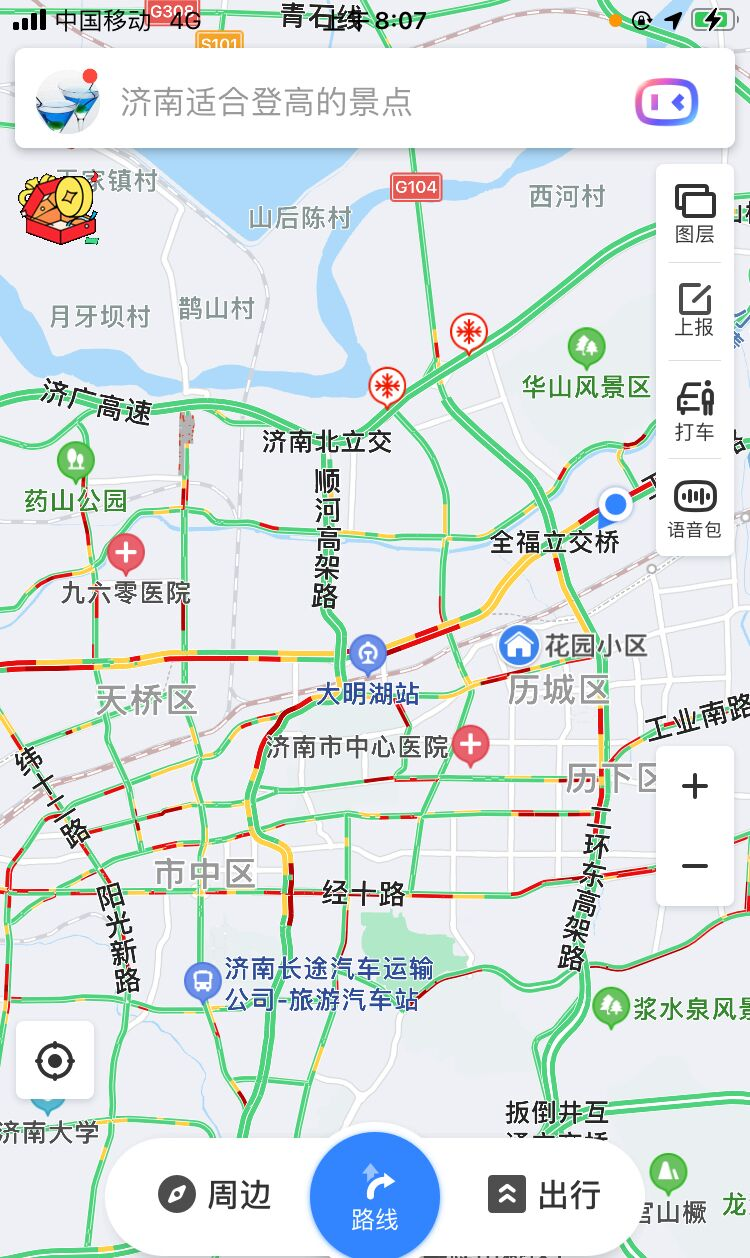Open the 语音包 voice pack

click(x=695, y=508)
